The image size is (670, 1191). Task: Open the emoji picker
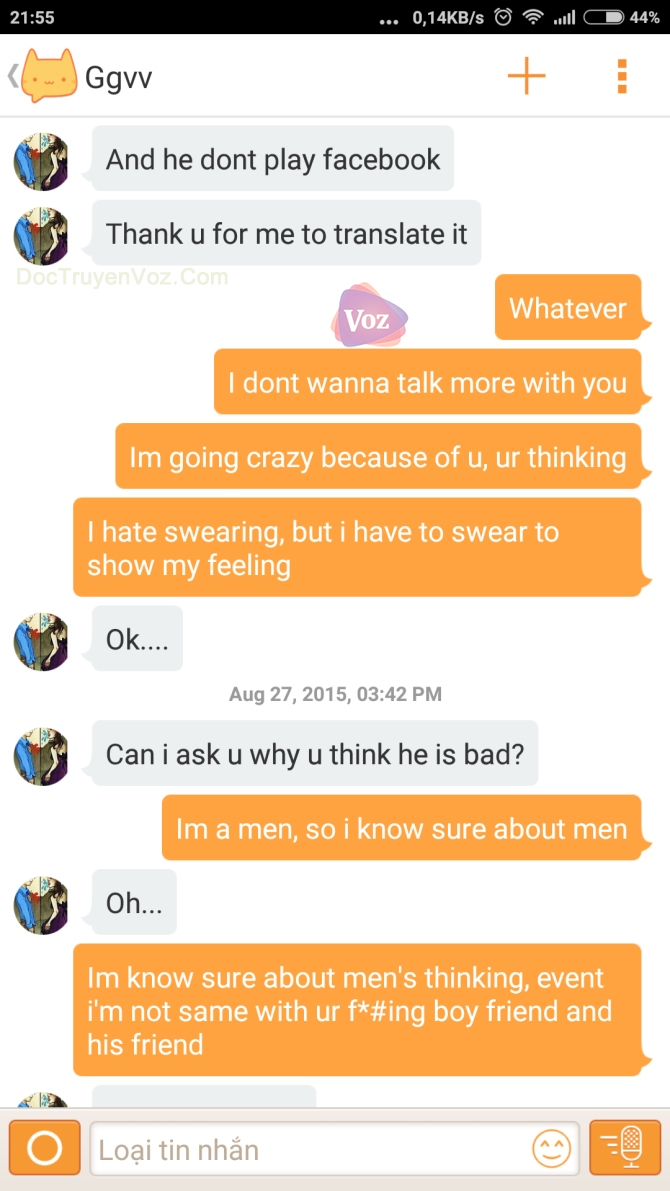tap(550, 1149)
